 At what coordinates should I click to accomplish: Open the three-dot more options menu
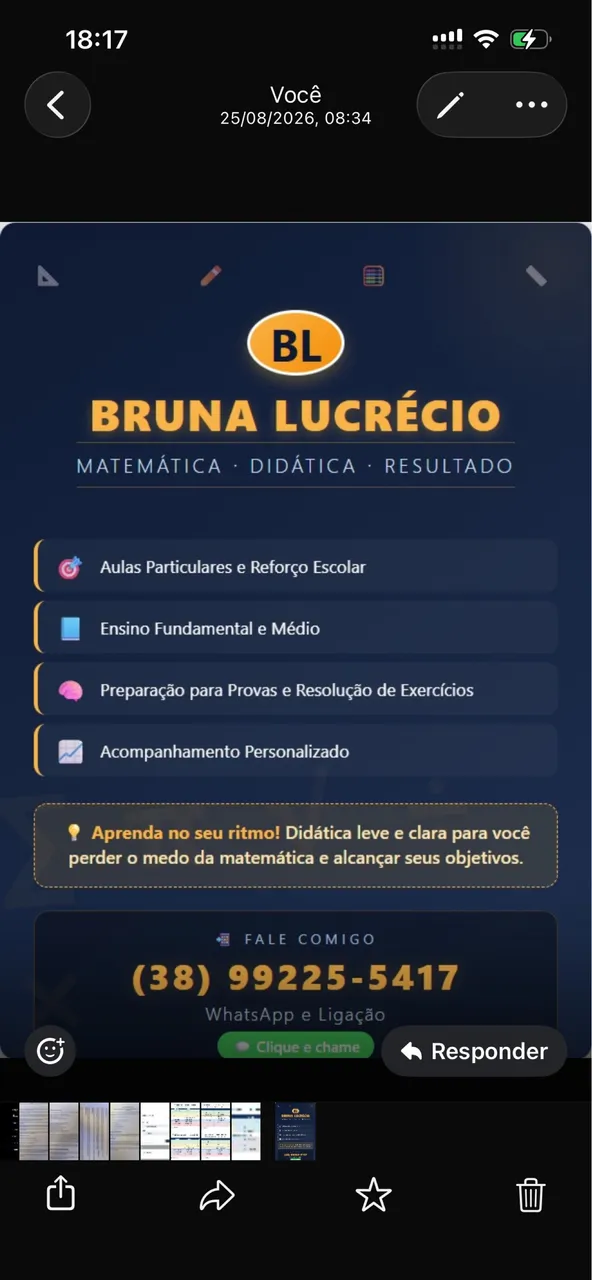pyautogui.click(x=531, y=105)
